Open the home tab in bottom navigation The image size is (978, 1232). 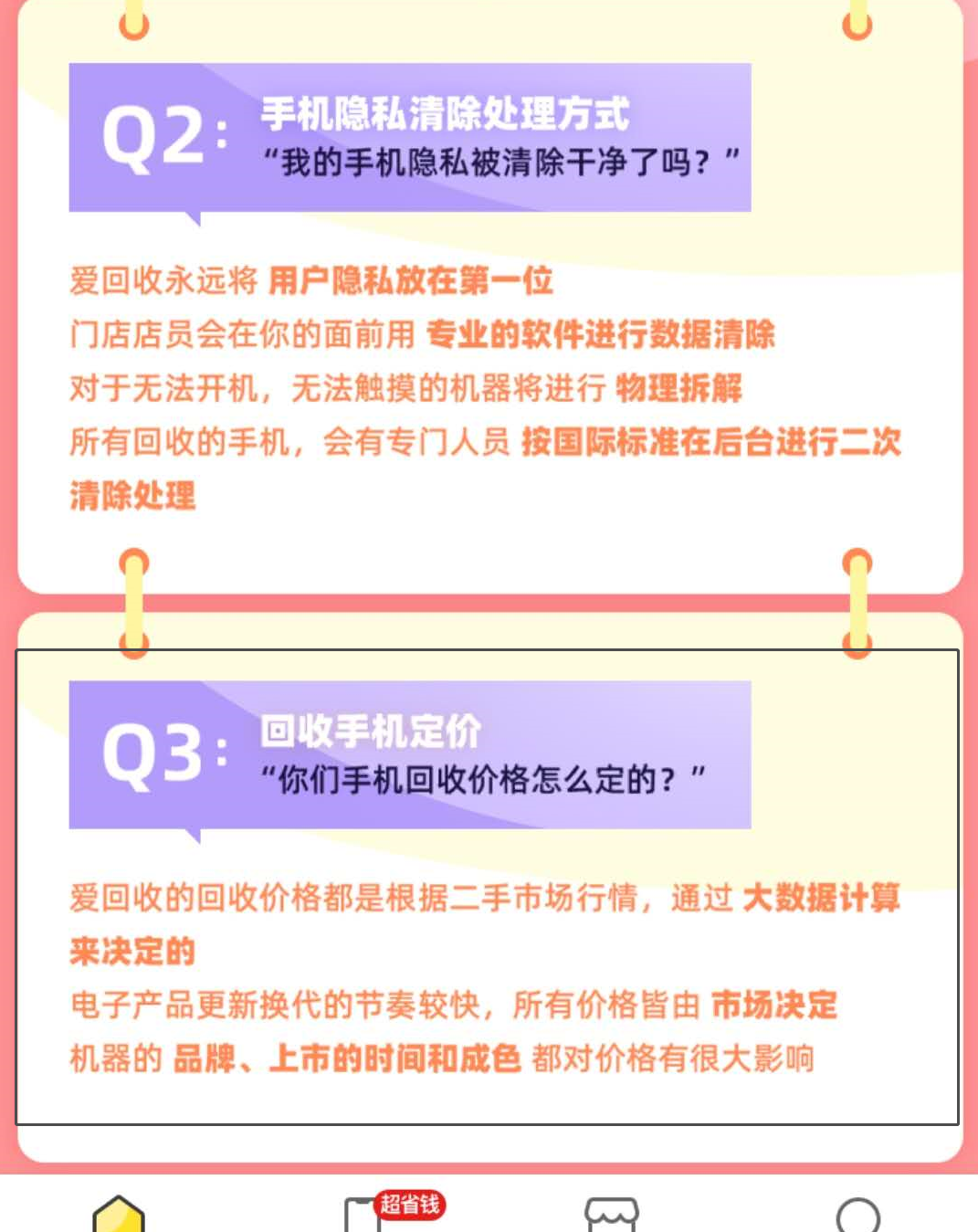point(119,1214)
